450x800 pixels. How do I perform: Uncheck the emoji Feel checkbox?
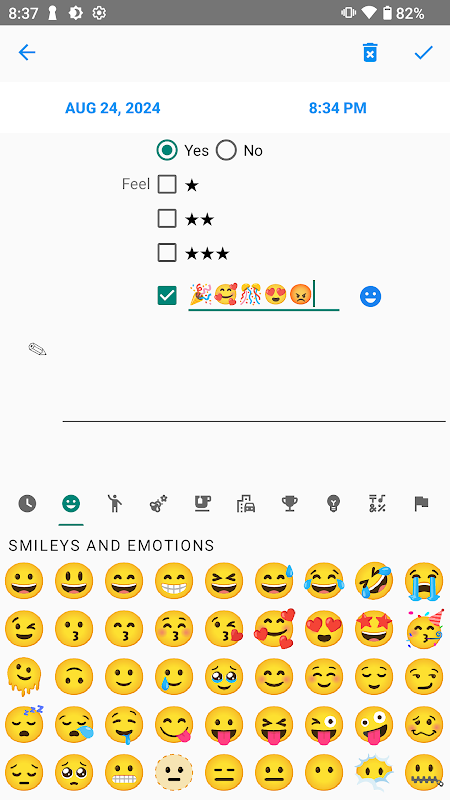(x=167, y=295)
